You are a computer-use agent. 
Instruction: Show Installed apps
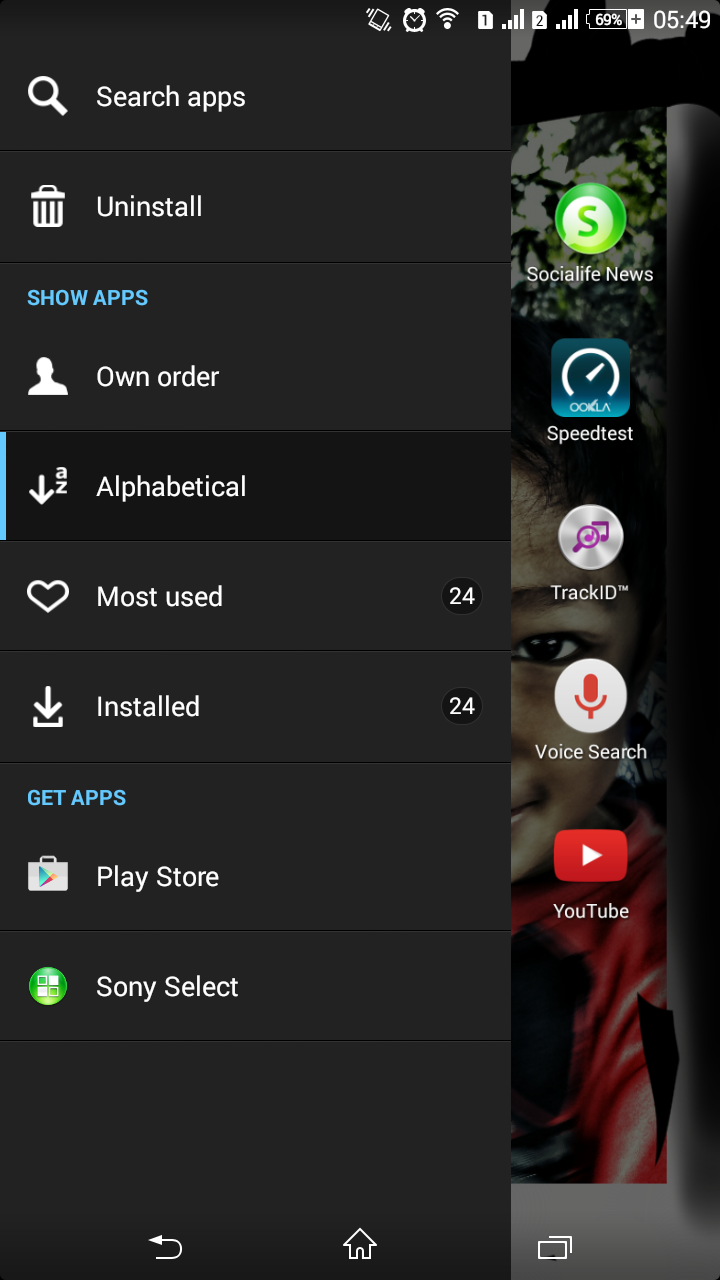148,707
